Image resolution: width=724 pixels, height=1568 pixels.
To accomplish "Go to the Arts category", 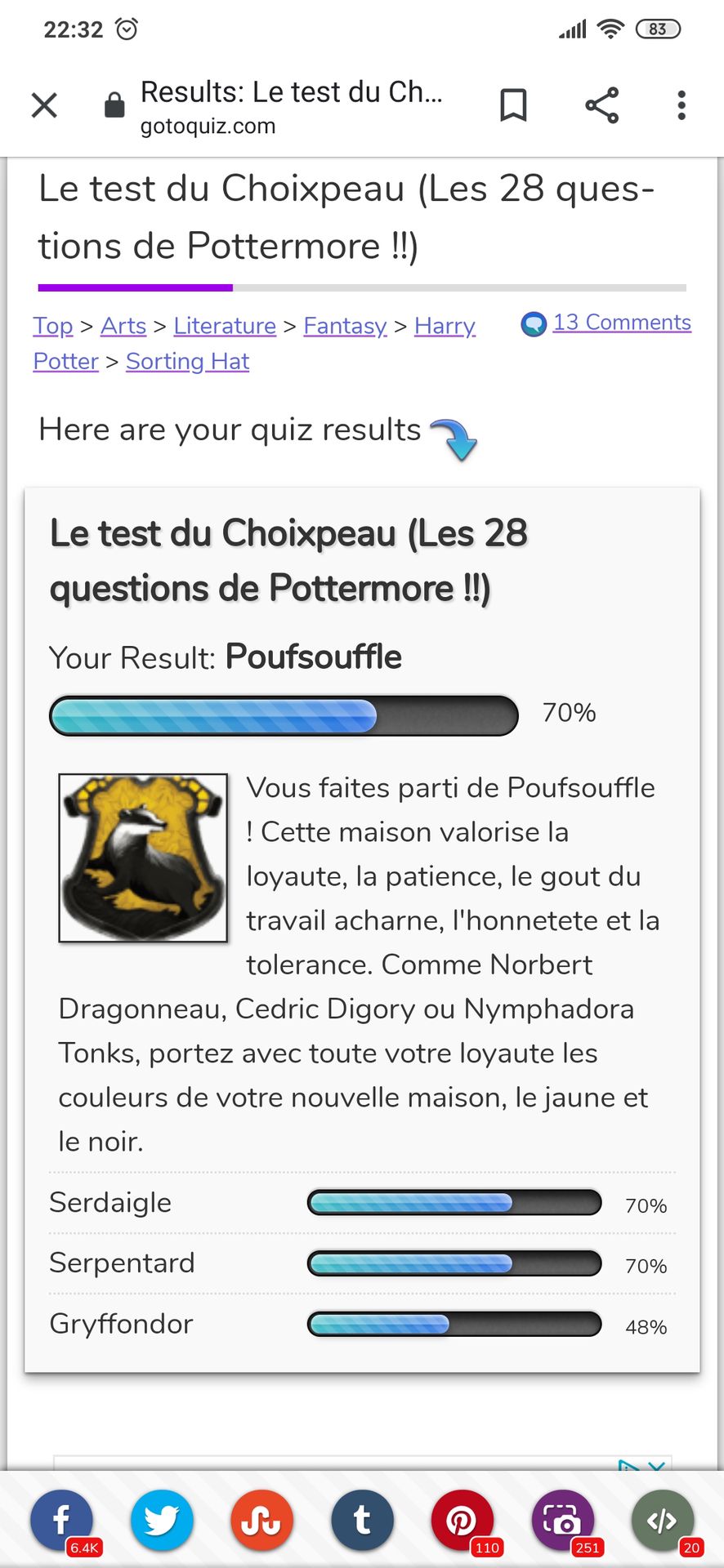I will pyautogui.click(x=123, y=326).
